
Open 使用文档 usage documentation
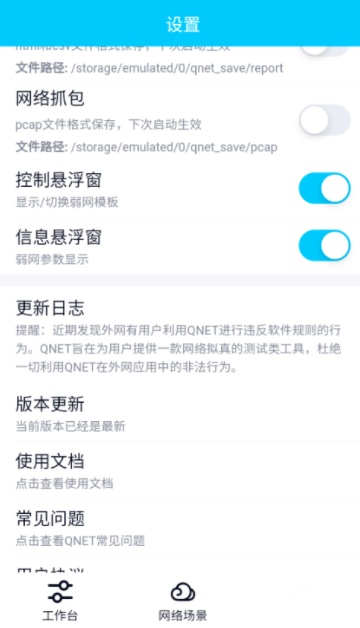coord(180,471)
